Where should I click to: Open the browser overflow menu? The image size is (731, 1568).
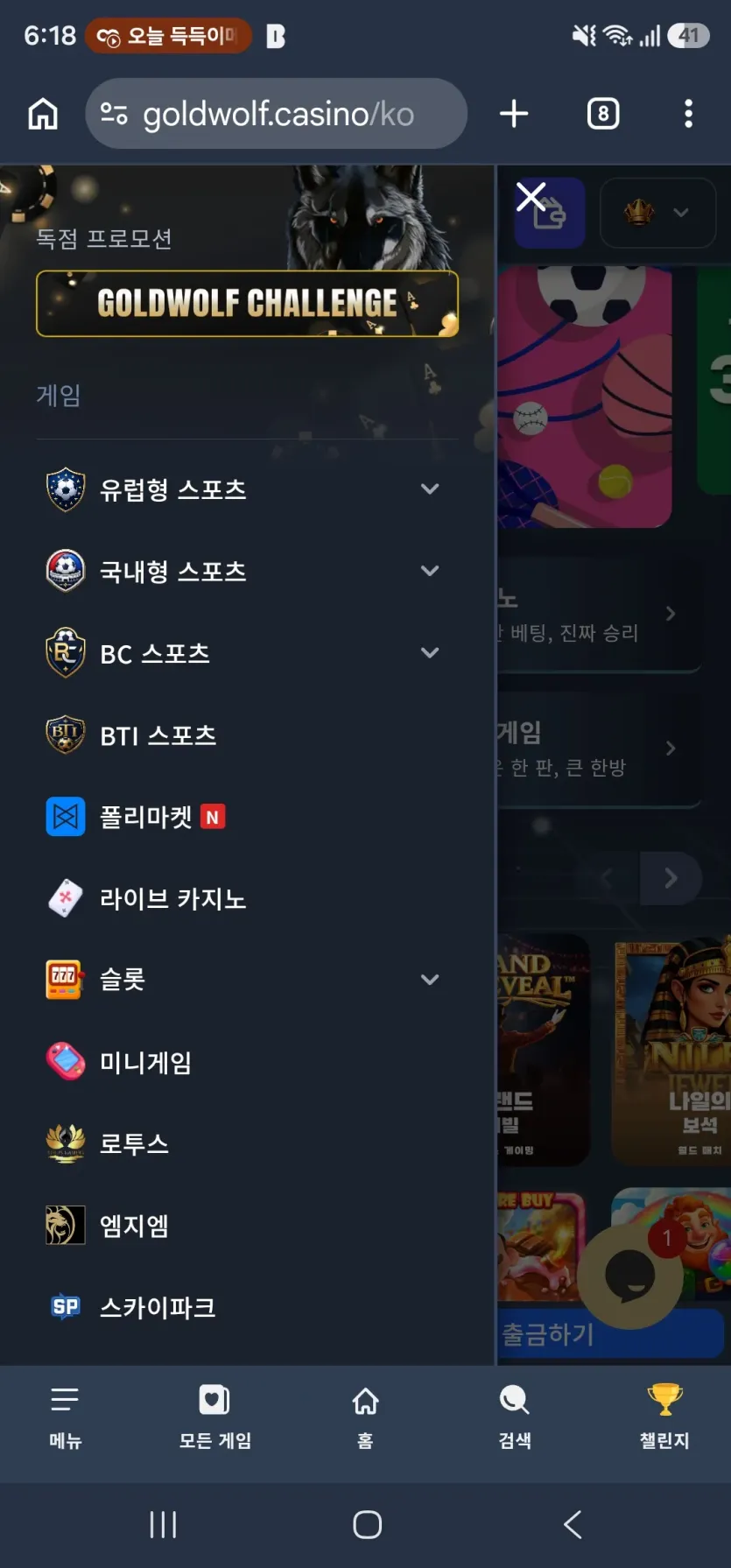pos(688,114)
